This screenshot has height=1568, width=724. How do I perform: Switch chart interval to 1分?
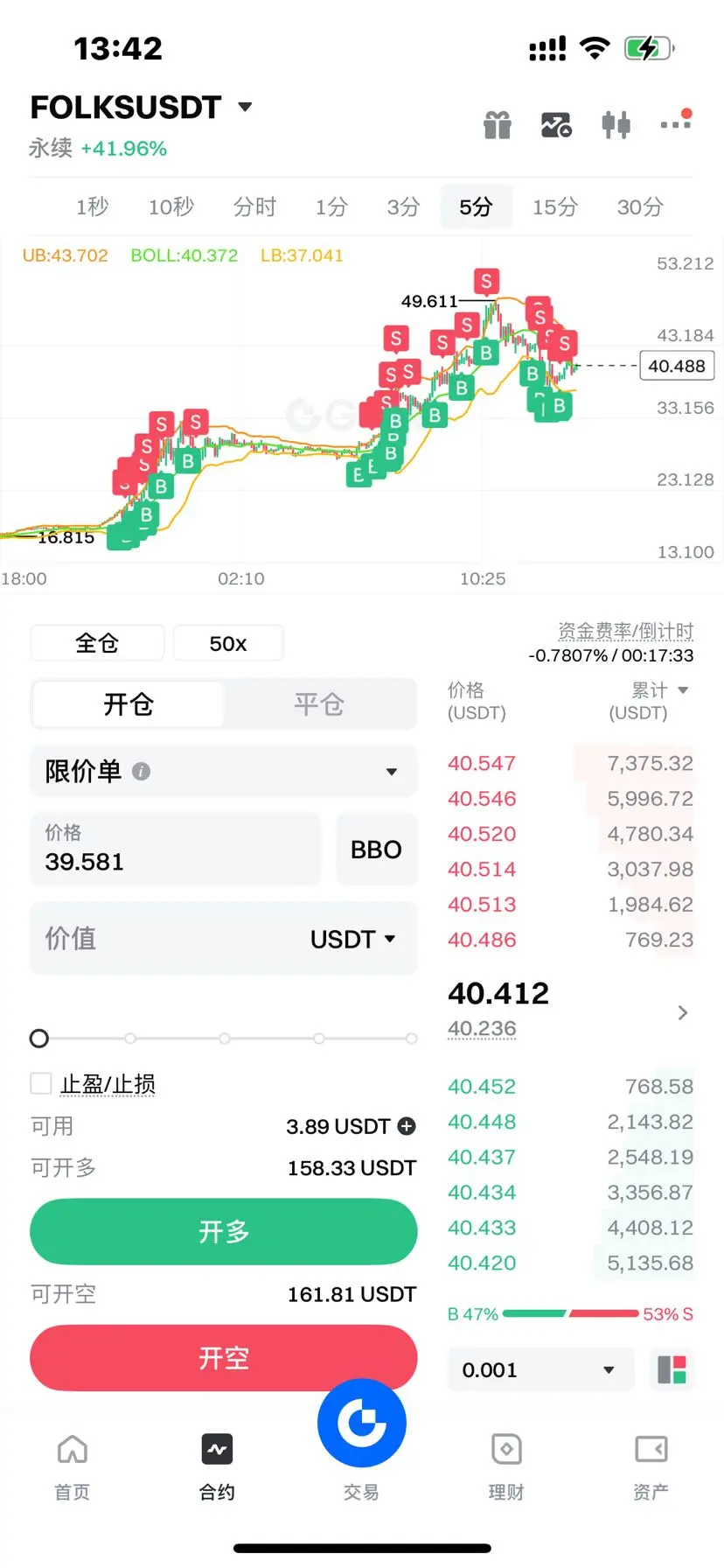tap(331, 206)
